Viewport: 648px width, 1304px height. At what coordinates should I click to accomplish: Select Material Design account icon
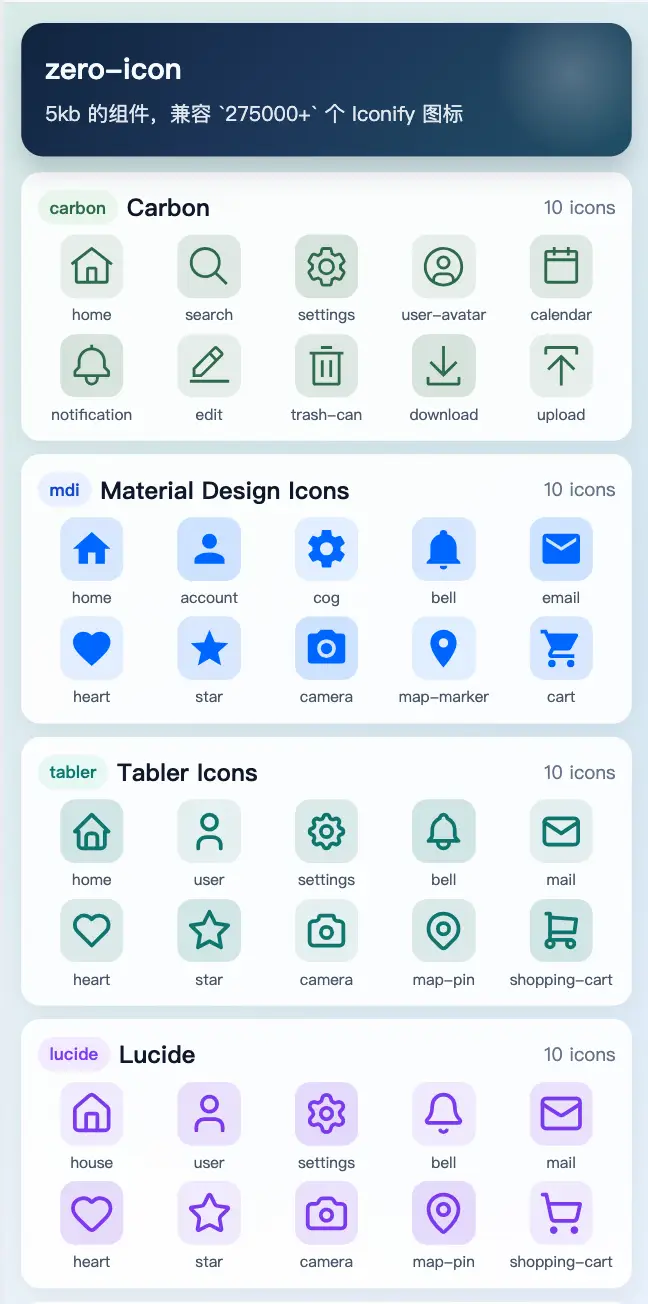pos(209,549)
